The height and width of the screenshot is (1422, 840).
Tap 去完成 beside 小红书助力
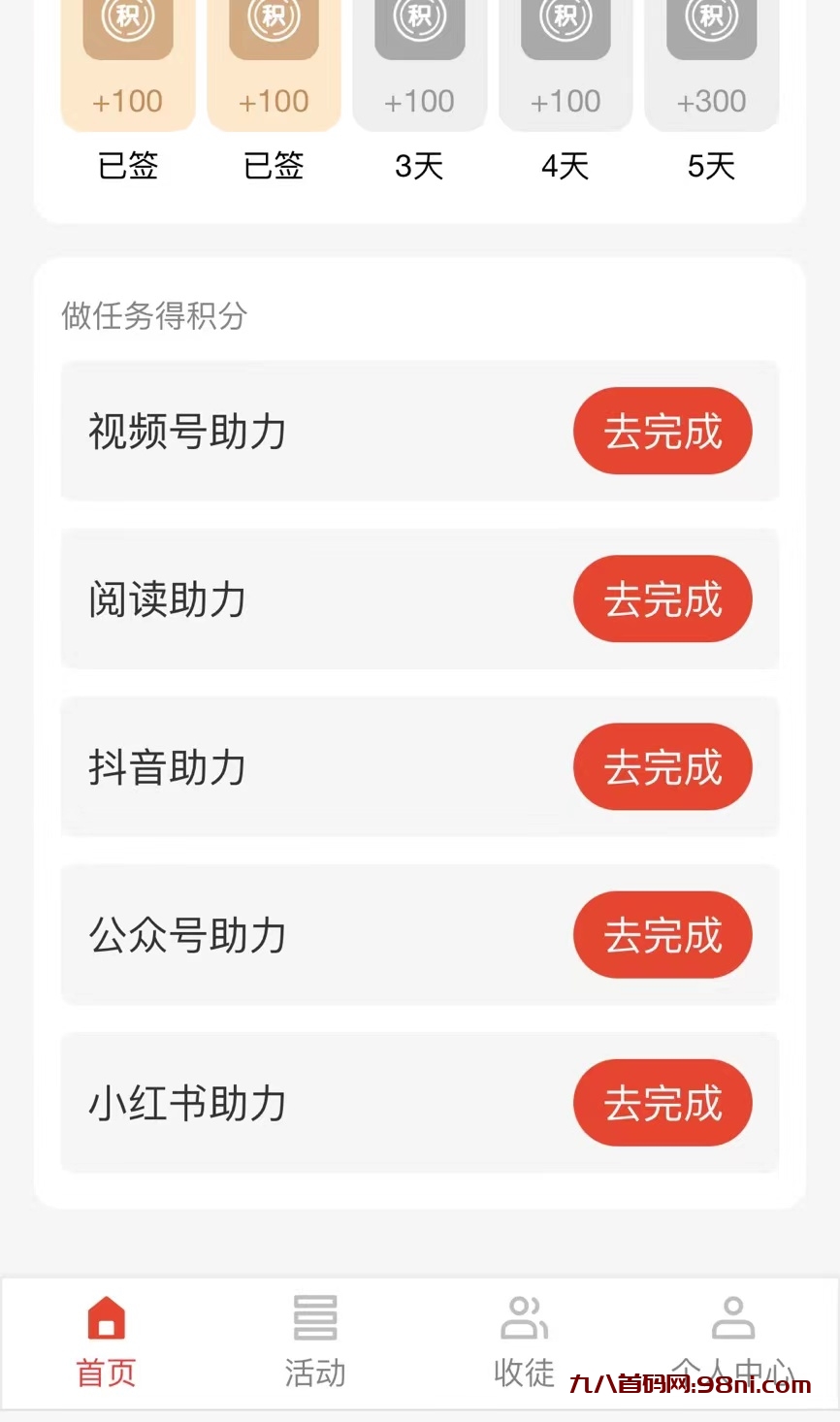point(662,1103)
